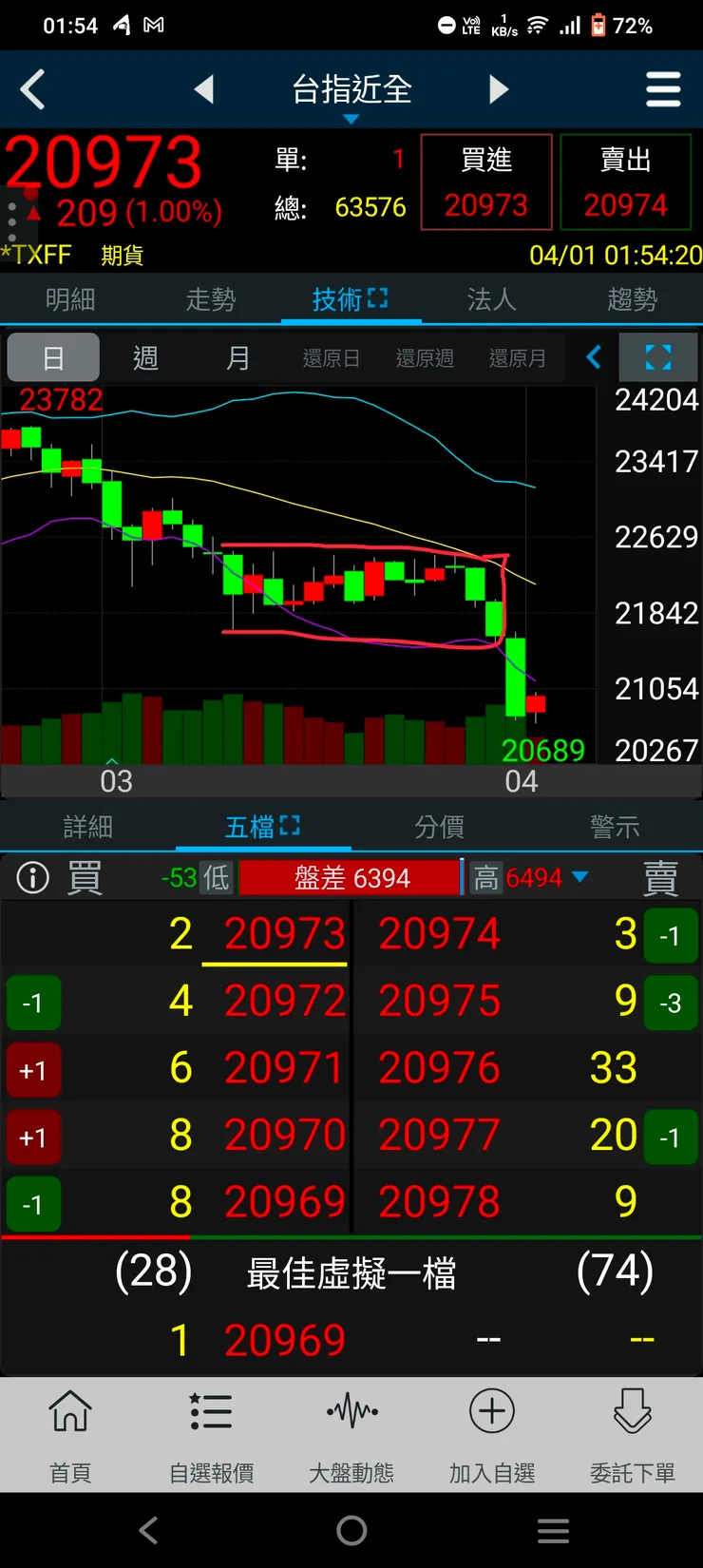Image resolution: width=703 pixels, height=1568 pixels.
Task: Go back using the top-left arrow
Action: tap(33, 90)
